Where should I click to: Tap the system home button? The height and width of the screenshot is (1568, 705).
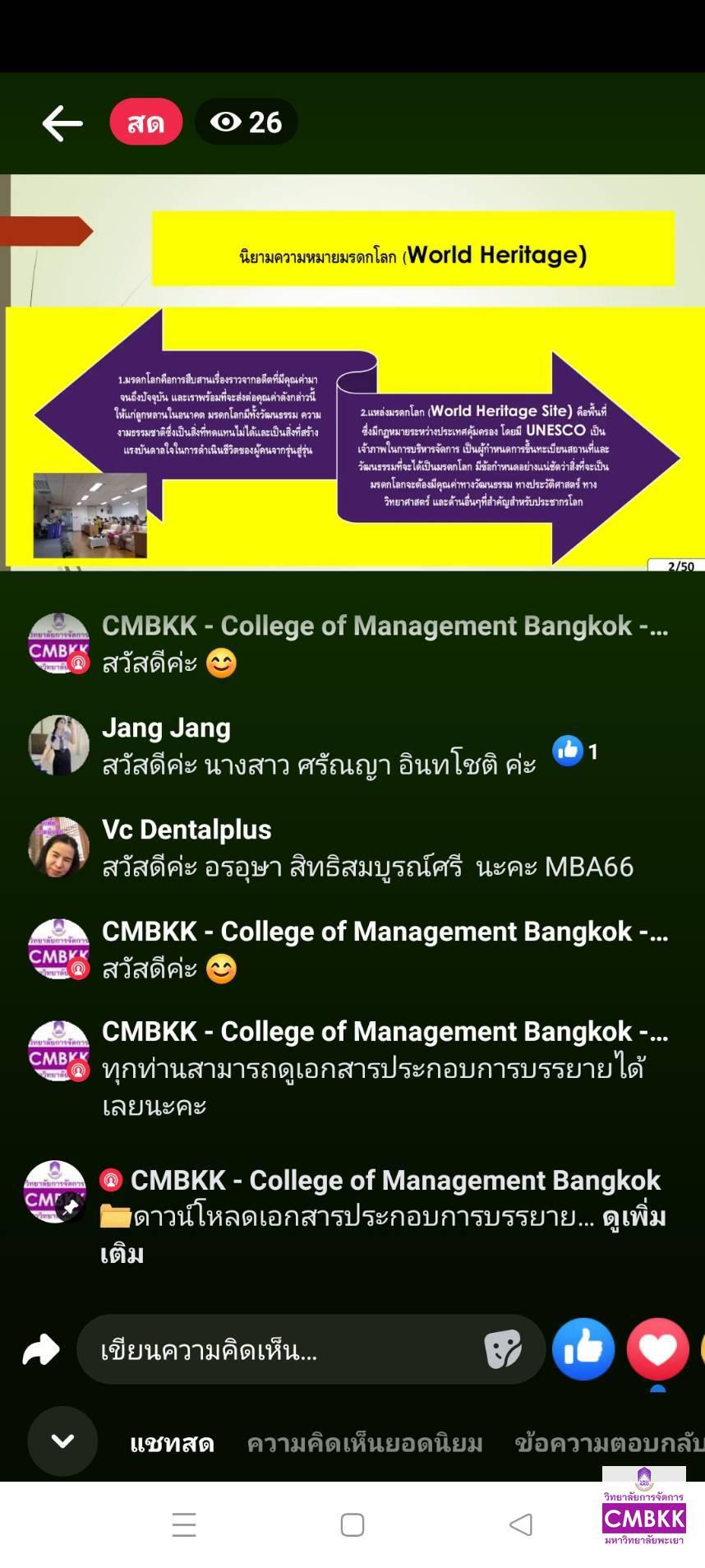tap(352, 1524)
